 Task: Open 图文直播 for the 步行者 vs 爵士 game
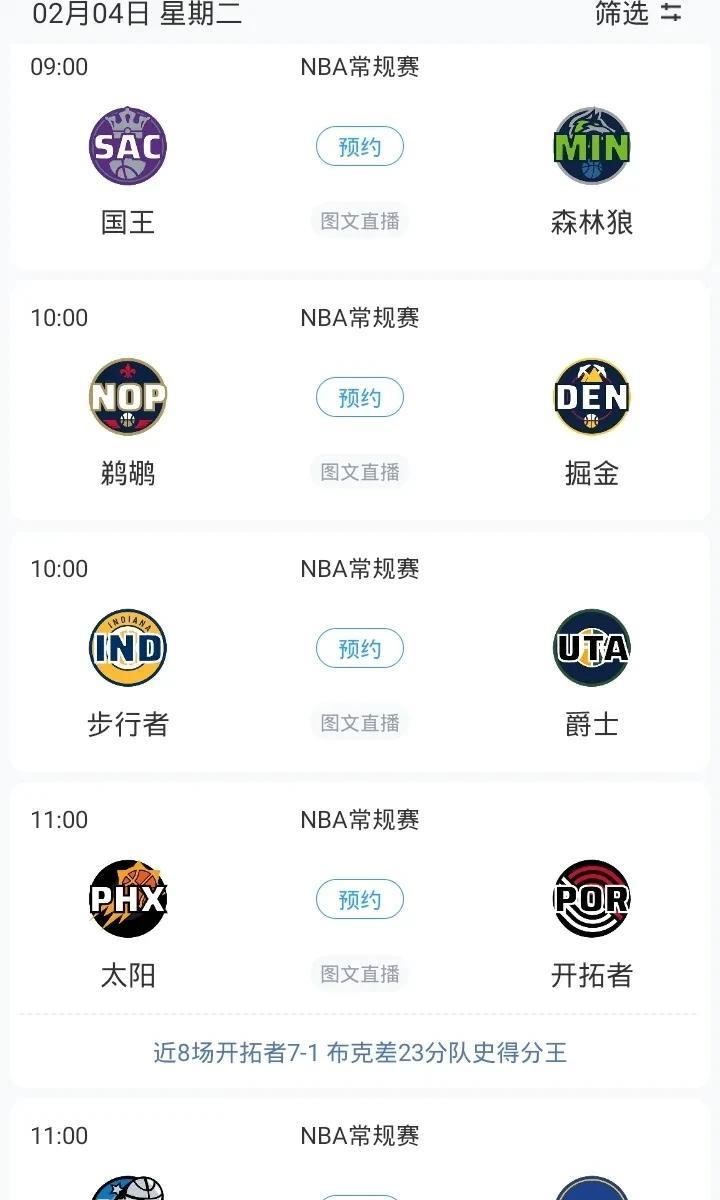tap(360, 723)
